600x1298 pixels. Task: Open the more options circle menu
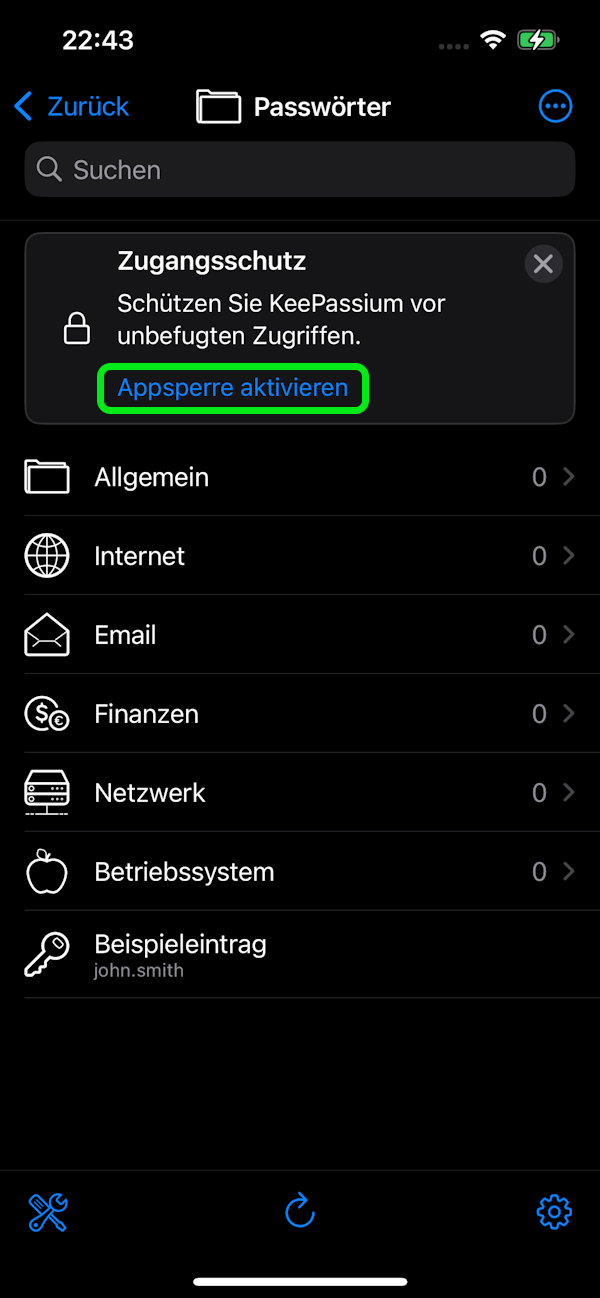[555, 106]
